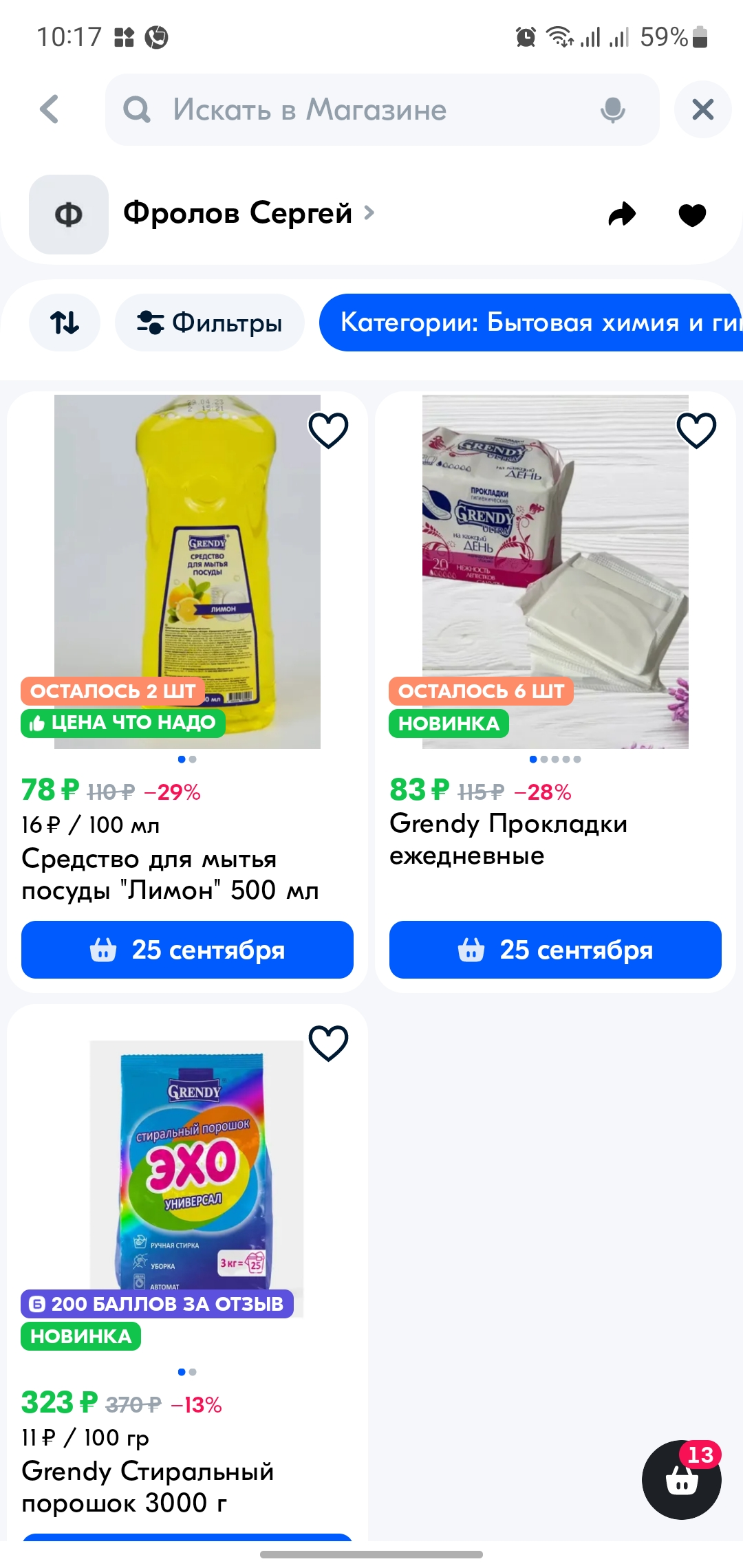Screen dimensions: 743x1568
Task: Open seller Фролов Сергей's profile
Action: point(237,213)
